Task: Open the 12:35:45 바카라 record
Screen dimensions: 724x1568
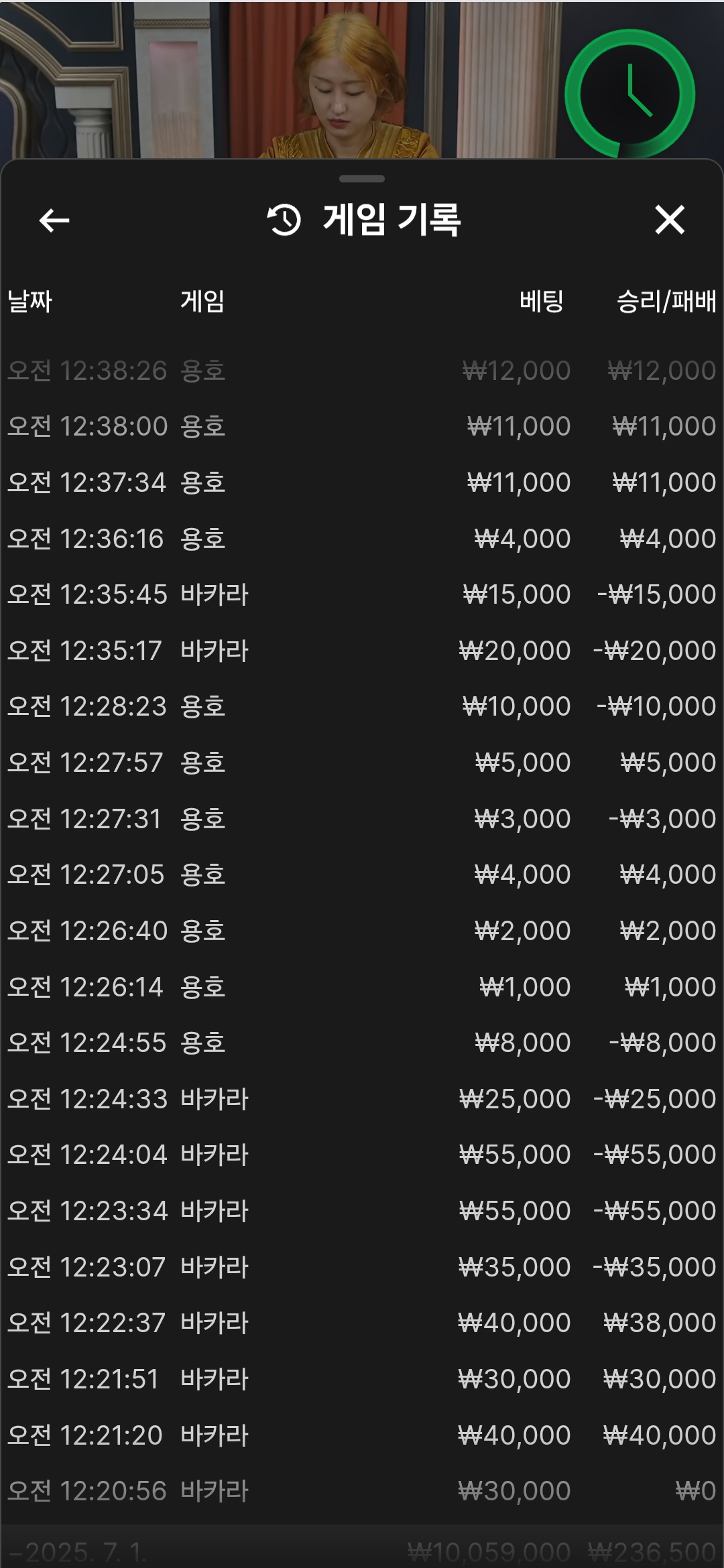Action: pos(362,594)
